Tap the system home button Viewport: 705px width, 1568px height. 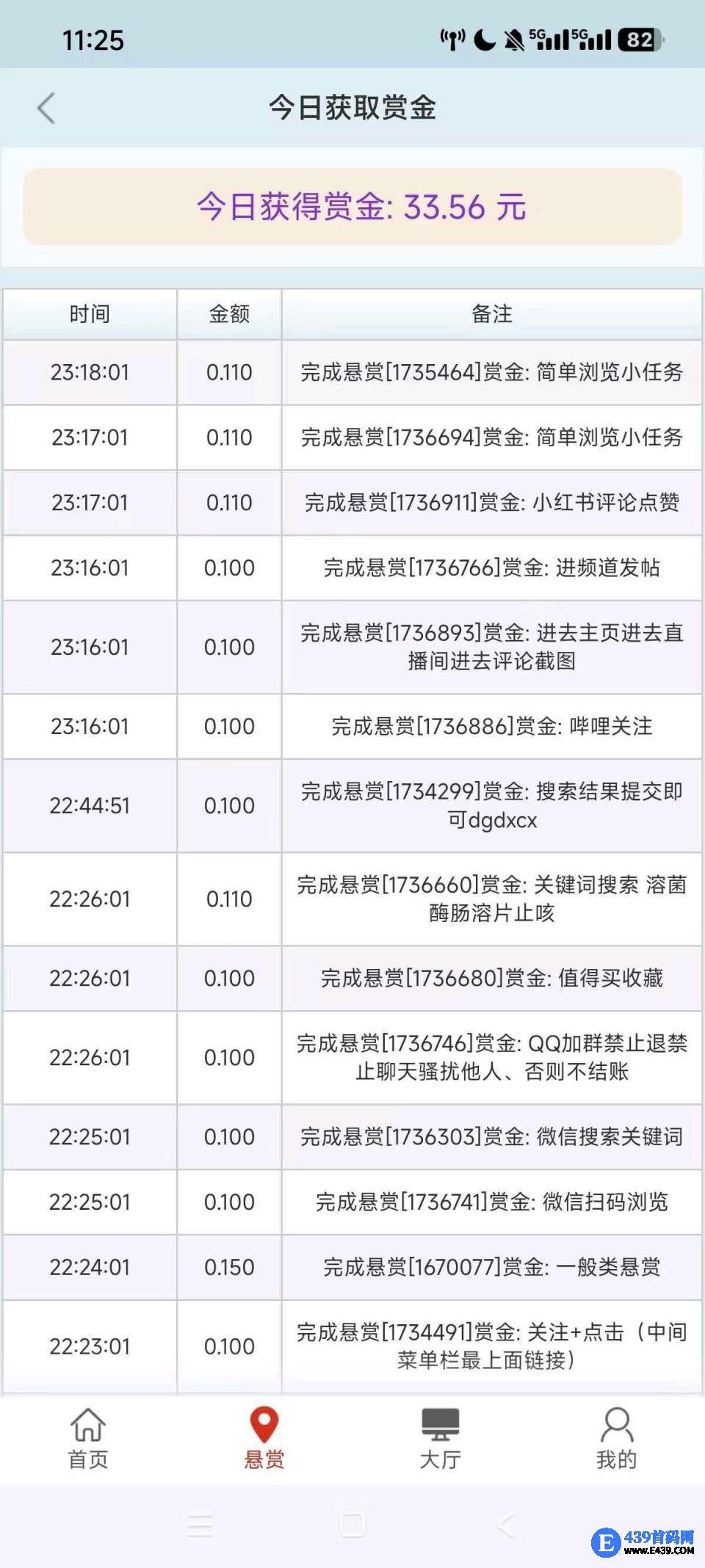point(352,1525)
